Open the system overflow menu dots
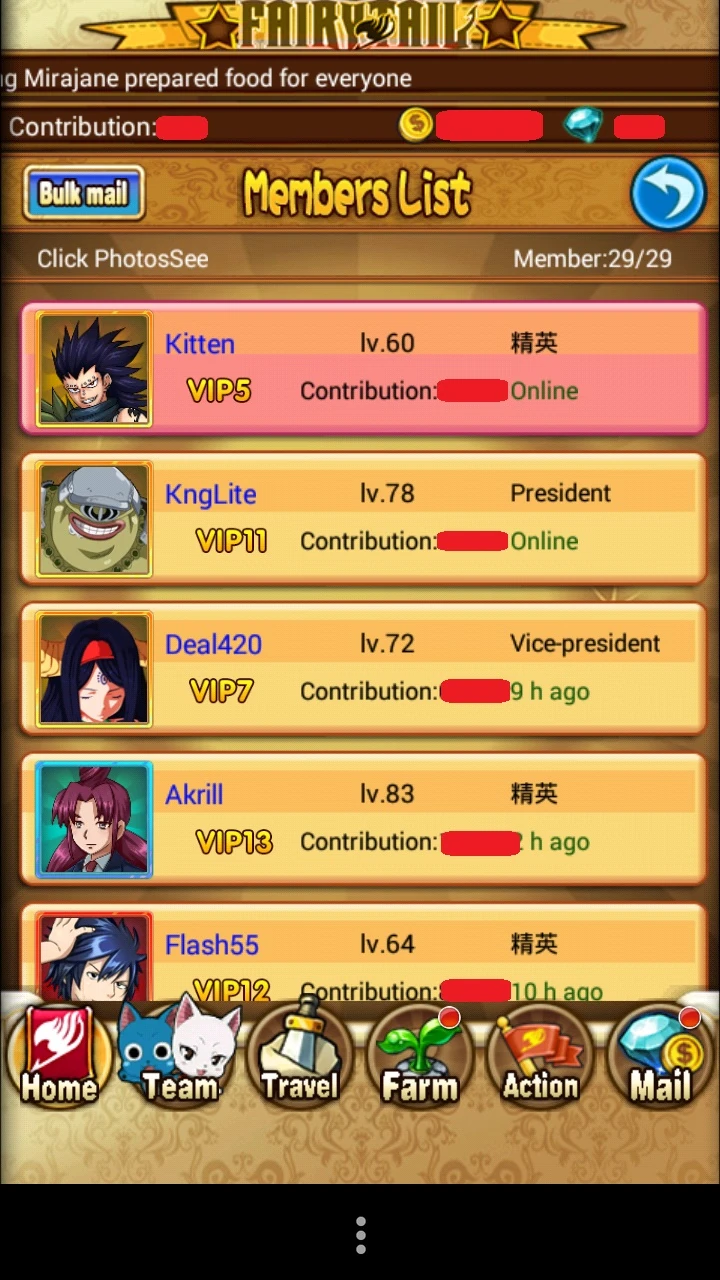Screen dimensions: 720x1280 (360, 1236)
